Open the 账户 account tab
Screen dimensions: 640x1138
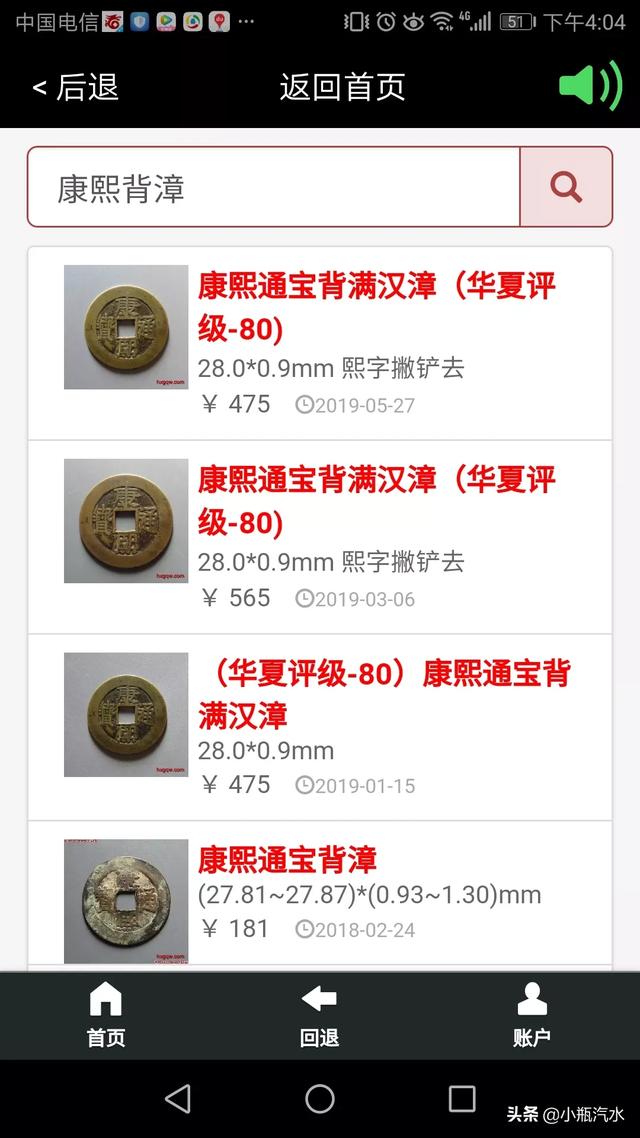click(532, 1015)
